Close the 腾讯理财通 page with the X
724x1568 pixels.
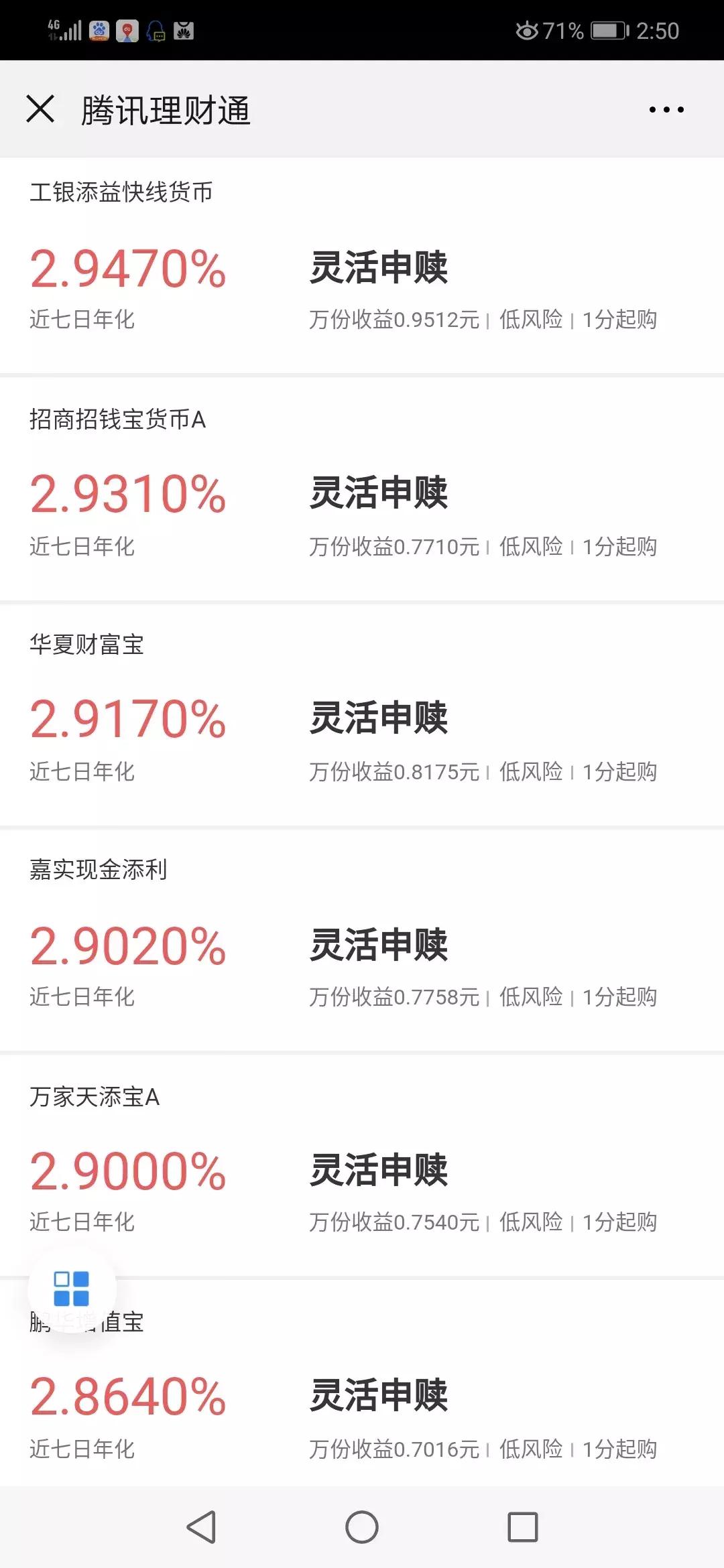(42, 111)
